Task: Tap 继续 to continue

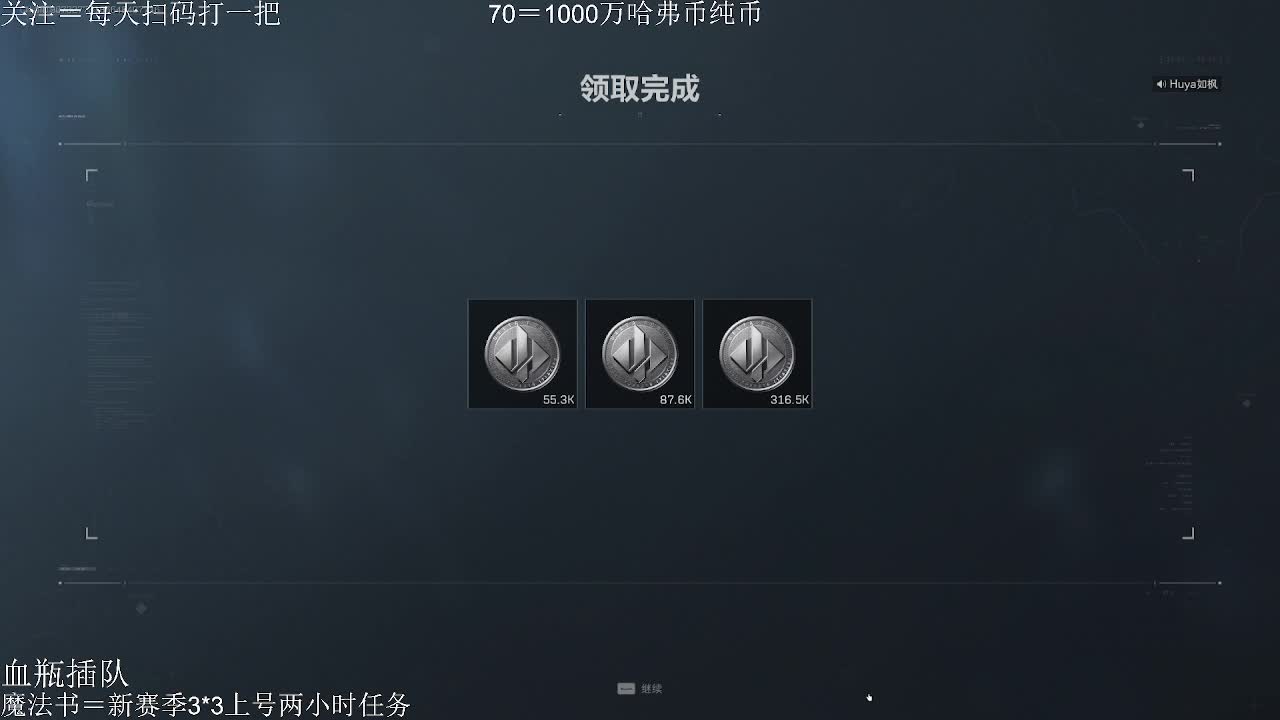Action: [x=640, y=689]
